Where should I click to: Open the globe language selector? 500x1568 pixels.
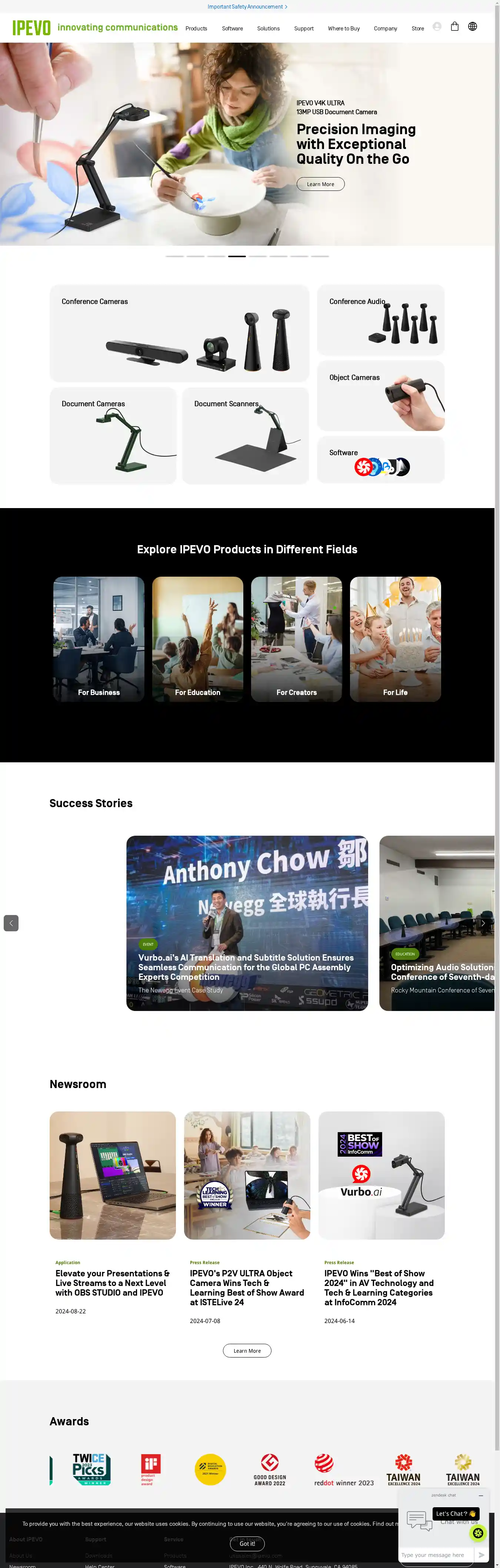coord(472,27)
